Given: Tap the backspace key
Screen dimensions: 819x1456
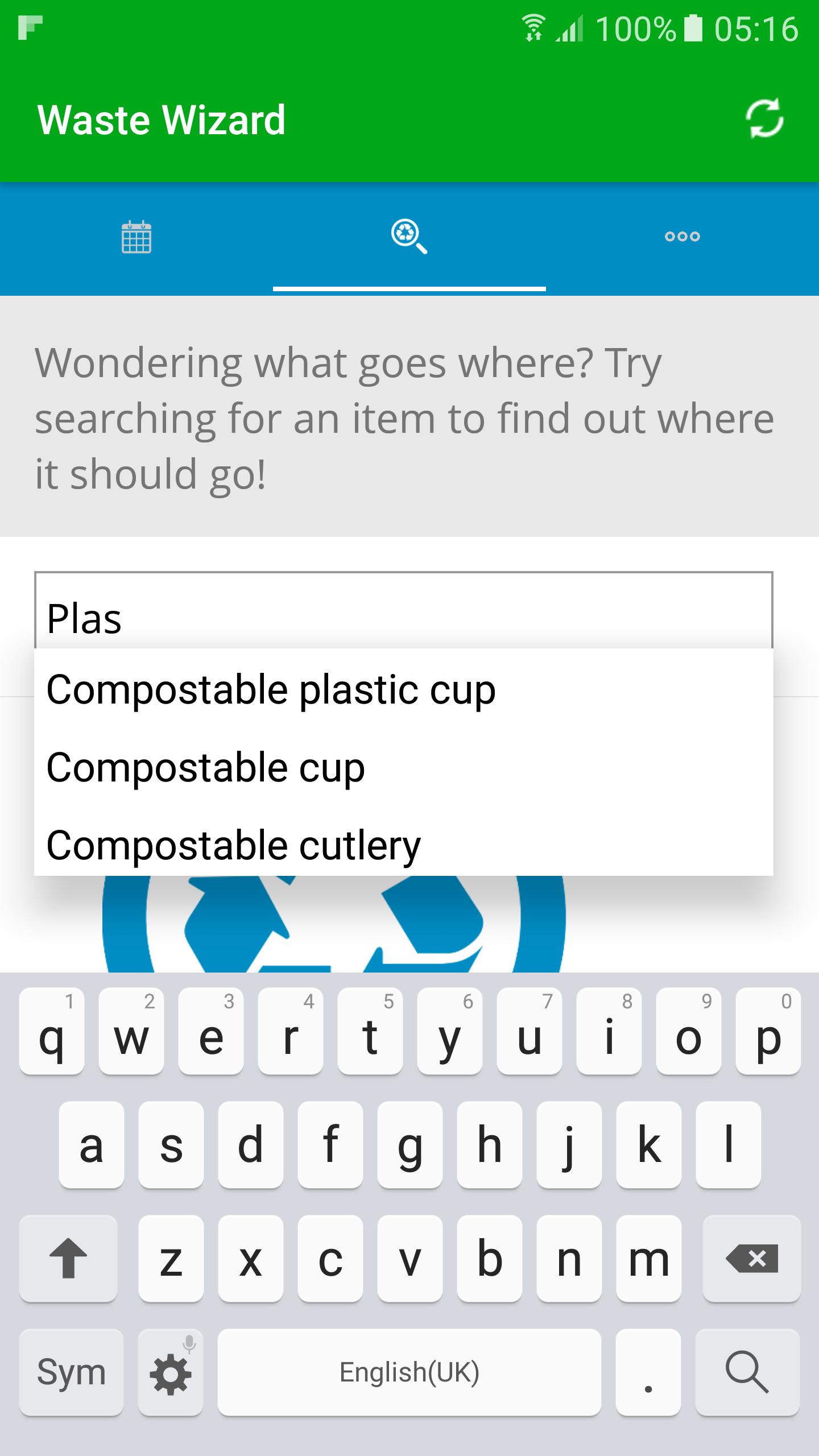Looking at the screenshot, I should pyautogui.click(x=751, y=1259).
